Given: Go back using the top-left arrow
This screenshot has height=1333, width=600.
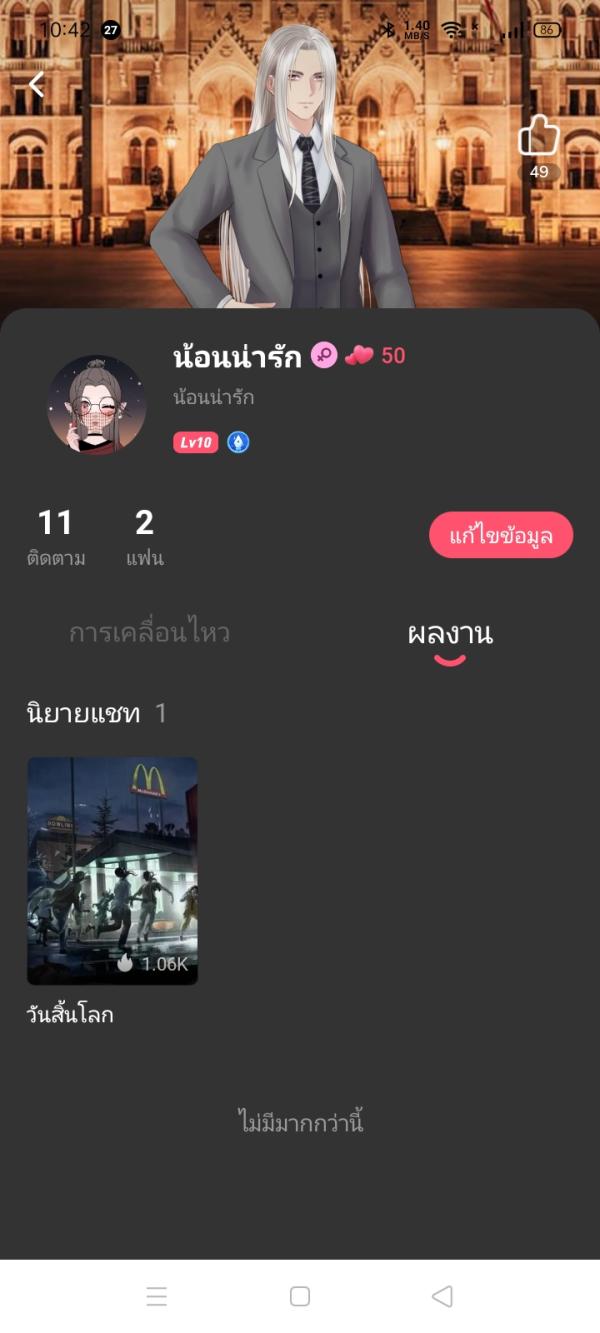Looking at the screenshot, I should [x=37, y=85].
